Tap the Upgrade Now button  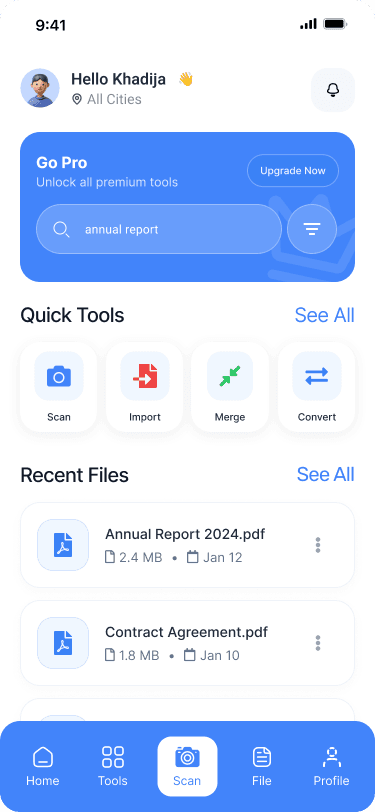coord(293,170)
